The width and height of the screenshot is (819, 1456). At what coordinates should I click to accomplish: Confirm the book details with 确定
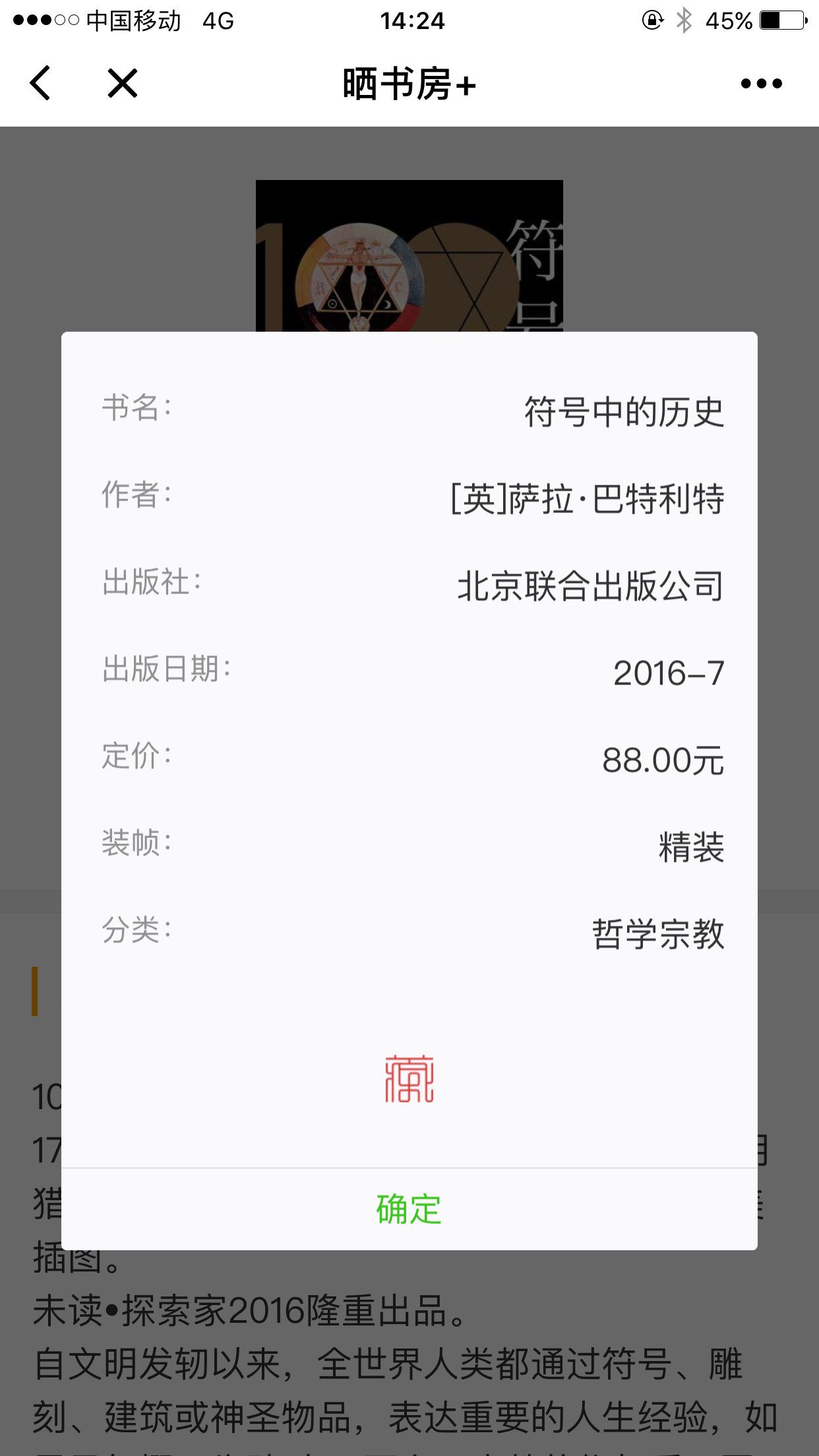[x=409, y=1209]
